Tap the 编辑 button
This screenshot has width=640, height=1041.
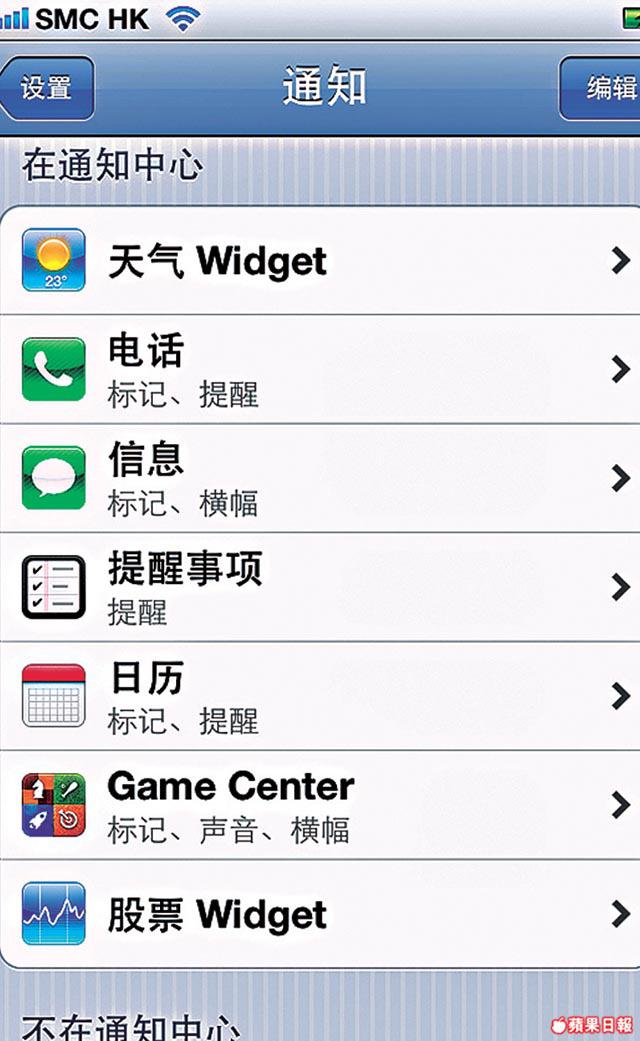click(602, 88)
